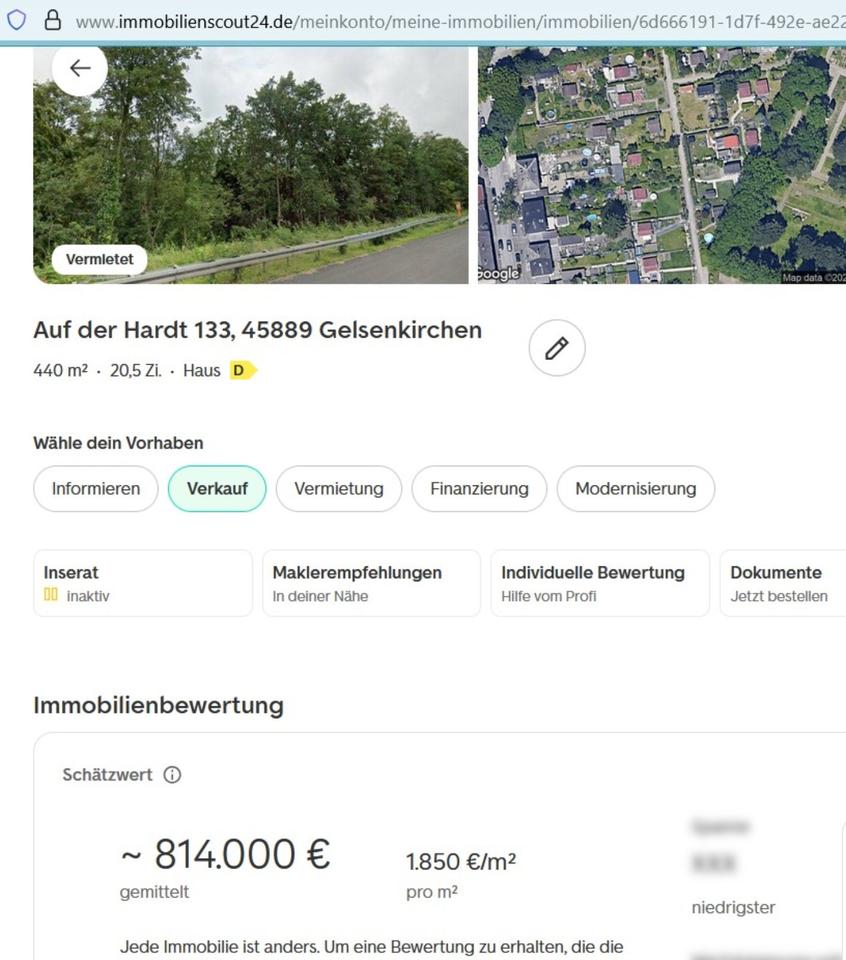Open Individuelle Bewertung card
The image size is (846, 960).
599,583
